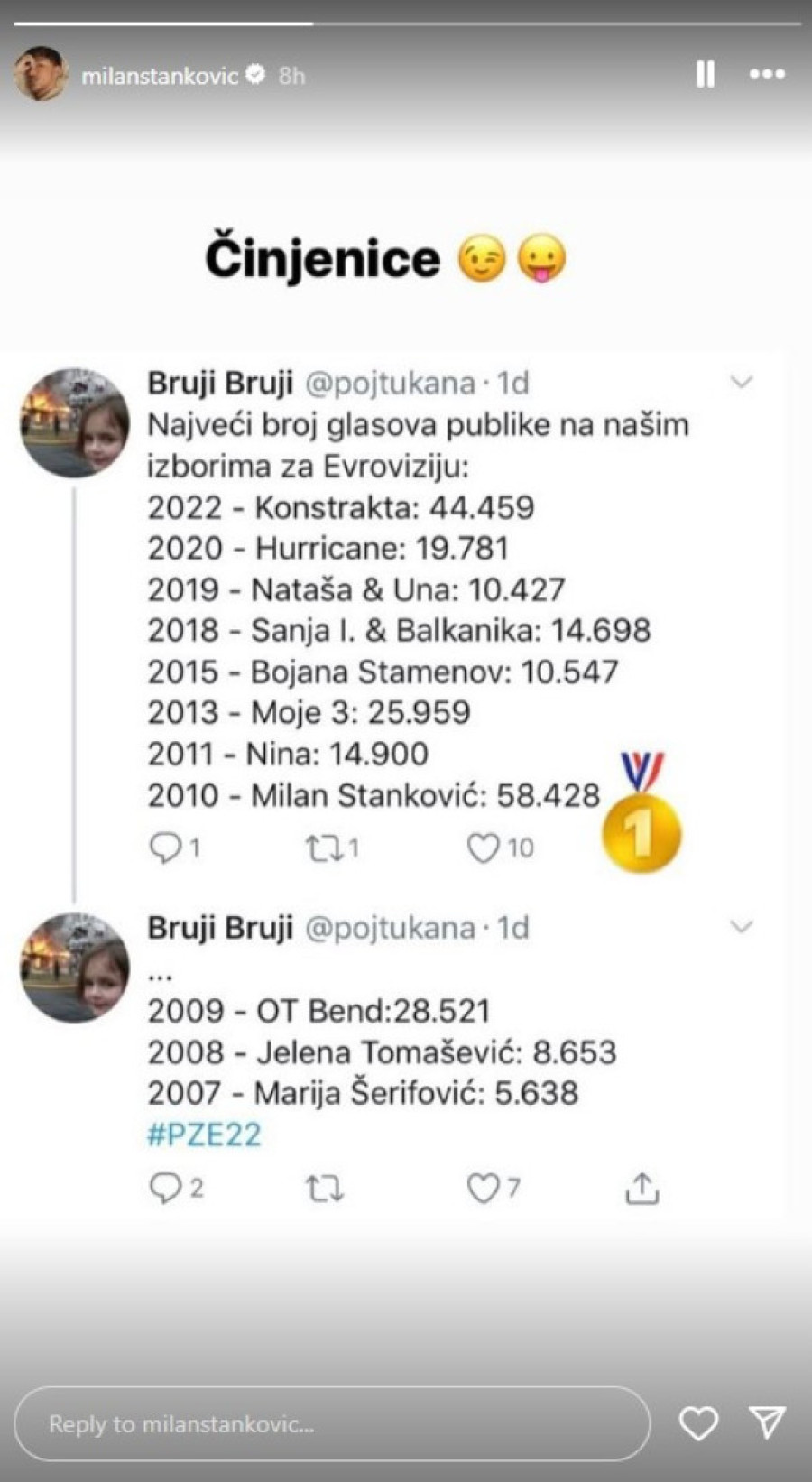
Task: Share the story via paper plane
Action: pos(768,1422)
